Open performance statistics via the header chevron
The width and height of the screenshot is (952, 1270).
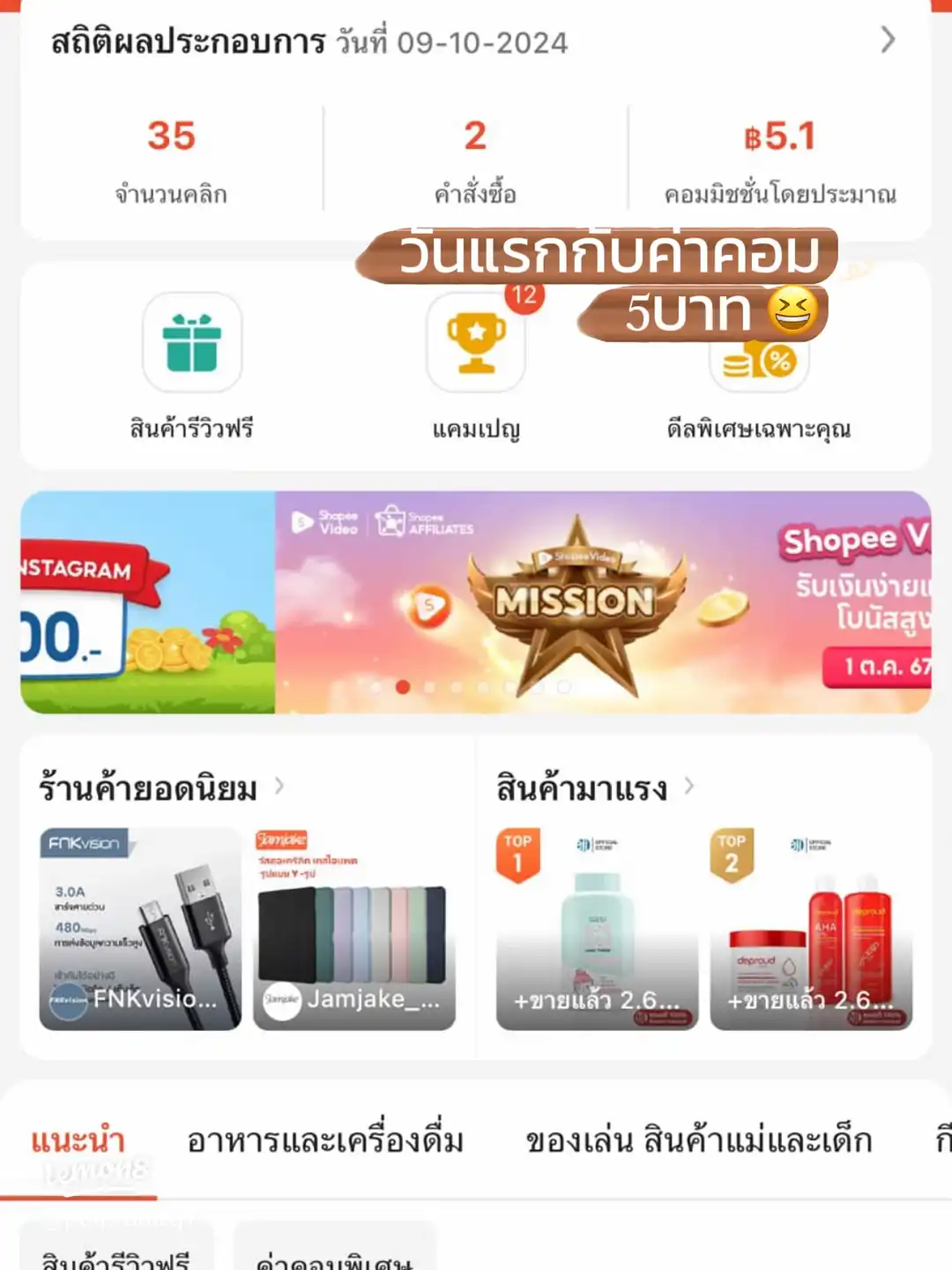tap(888, 41)
